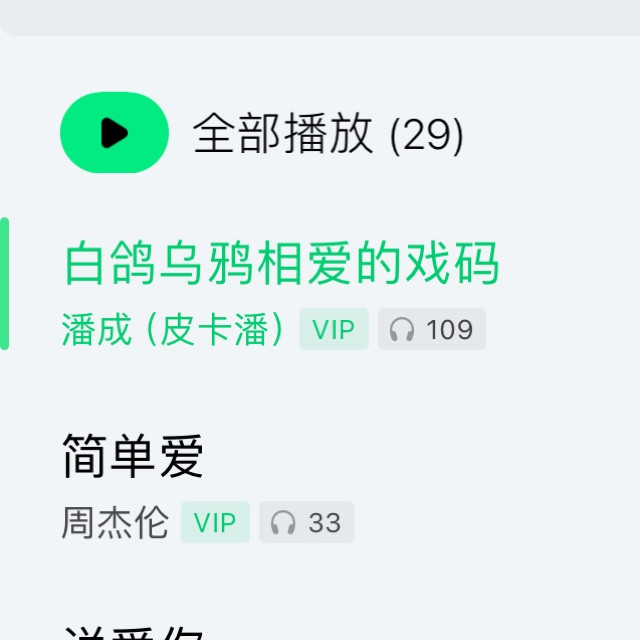Image resolution: width=640 pixels, height=640 pixels.
Task: Play 简单爱 by 周杰伦
Action: [x=133, y=458]
